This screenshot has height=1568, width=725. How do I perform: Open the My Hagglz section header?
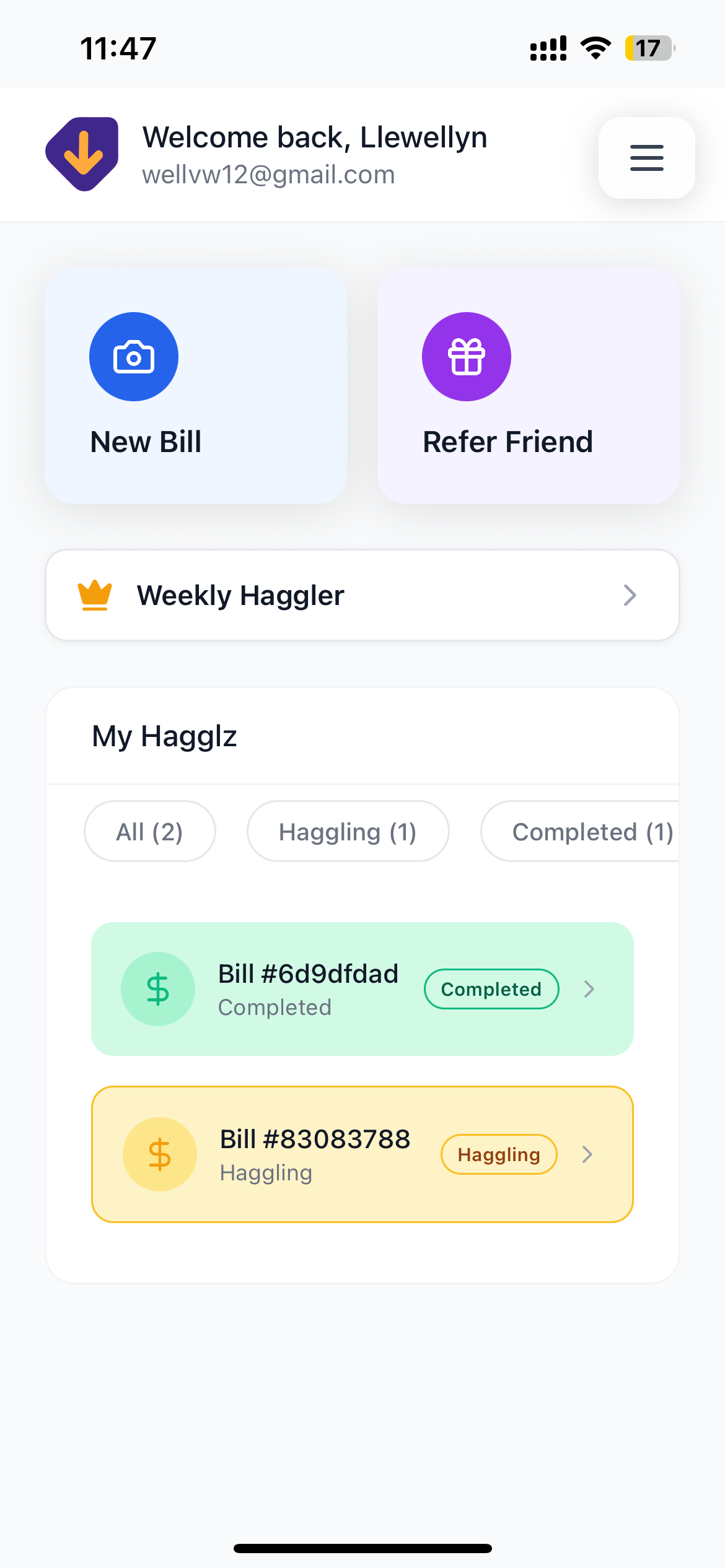click(x=164, y=736)
